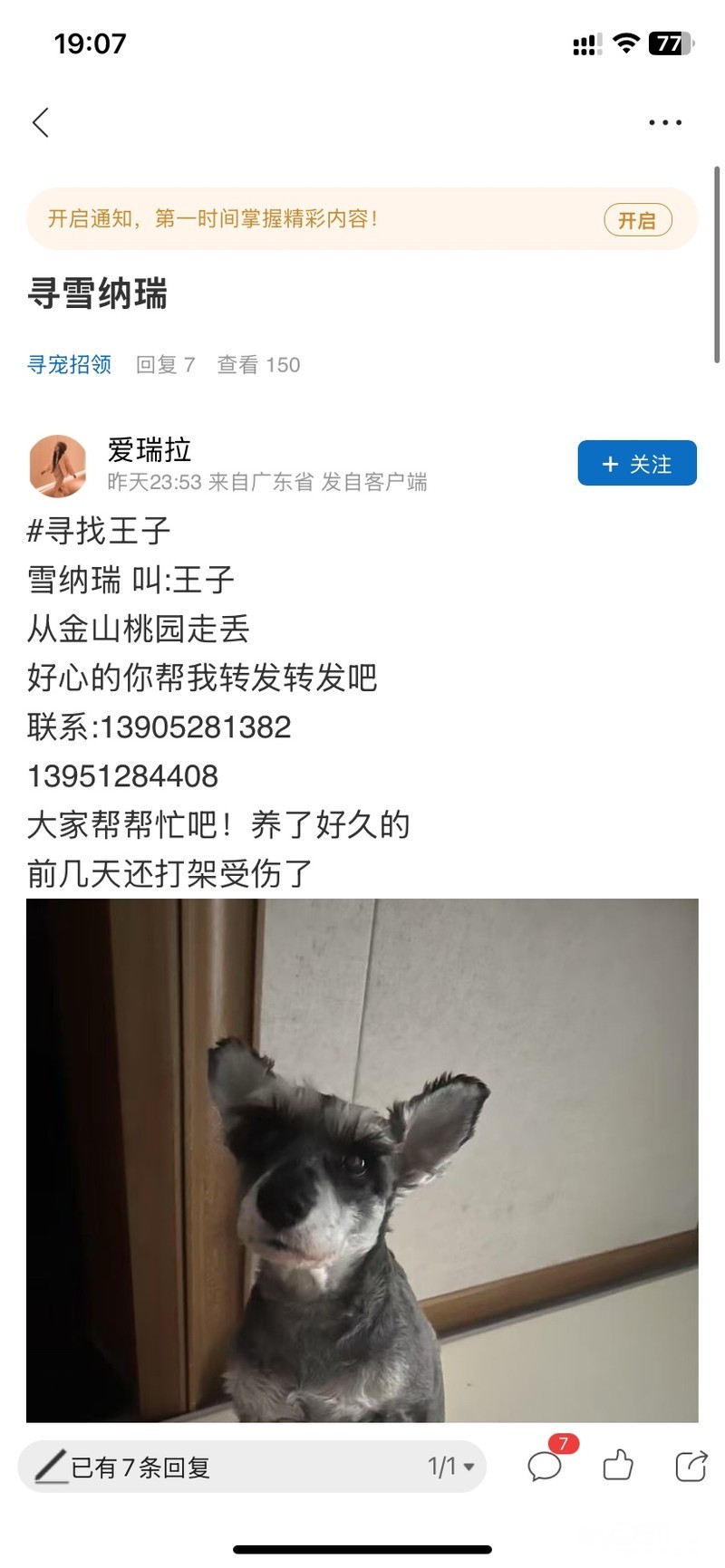Go back using the back arrow
The width and height of the screenshot is (725, 1568).
41,122
